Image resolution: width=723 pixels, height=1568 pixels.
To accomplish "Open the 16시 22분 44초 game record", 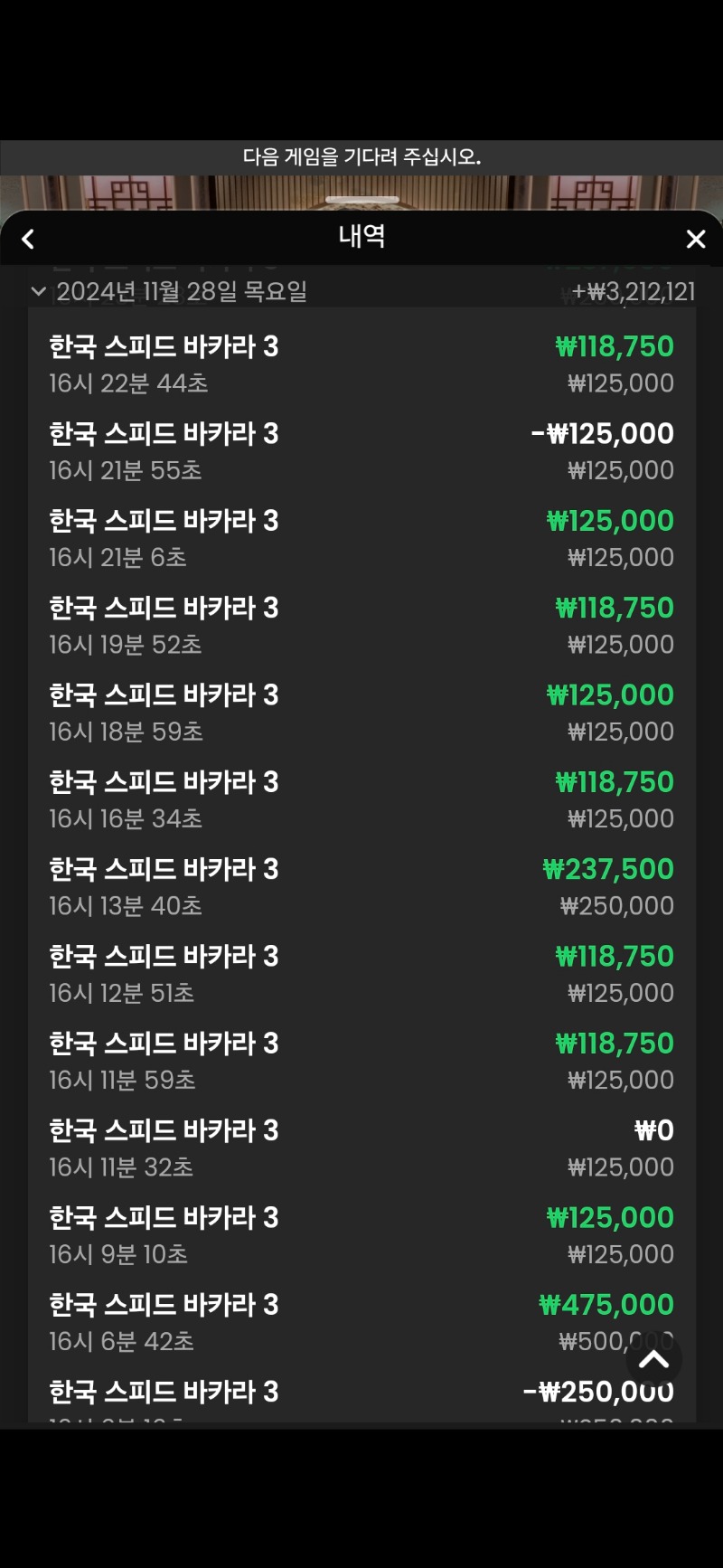I will (361, 364).
